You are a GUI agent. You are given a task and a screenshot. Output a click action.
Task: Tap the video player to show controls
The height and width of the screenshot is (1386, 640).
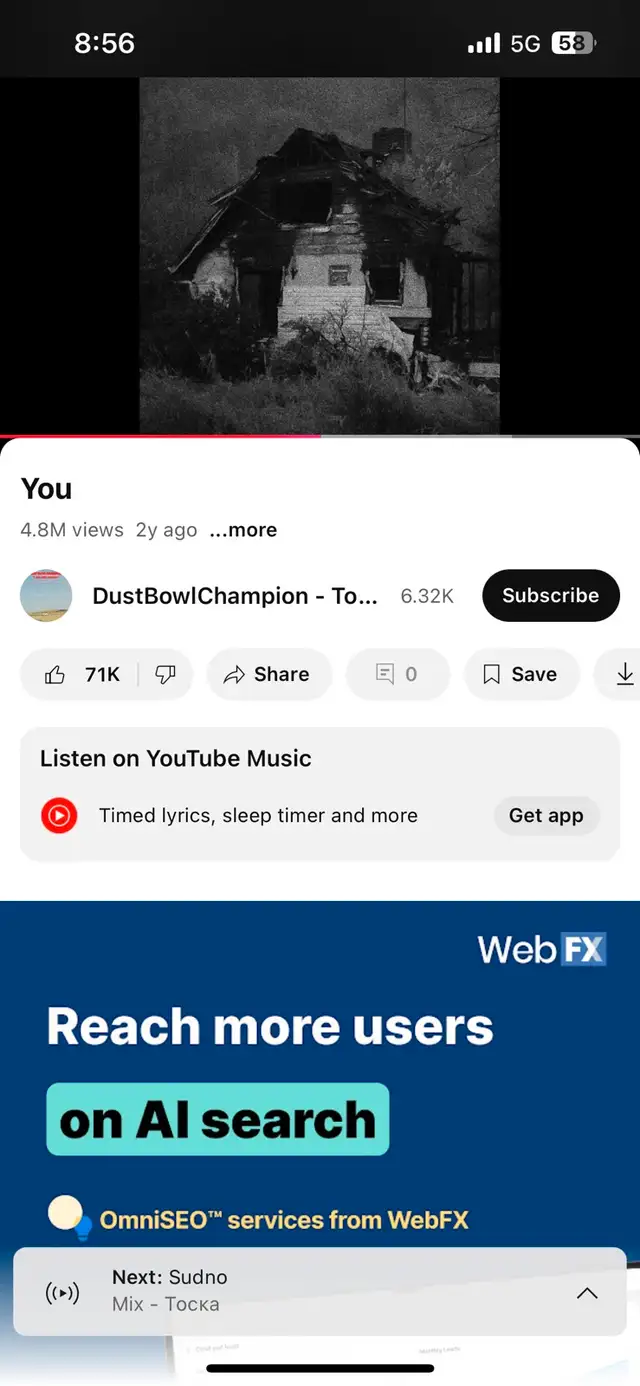[320, 256]
